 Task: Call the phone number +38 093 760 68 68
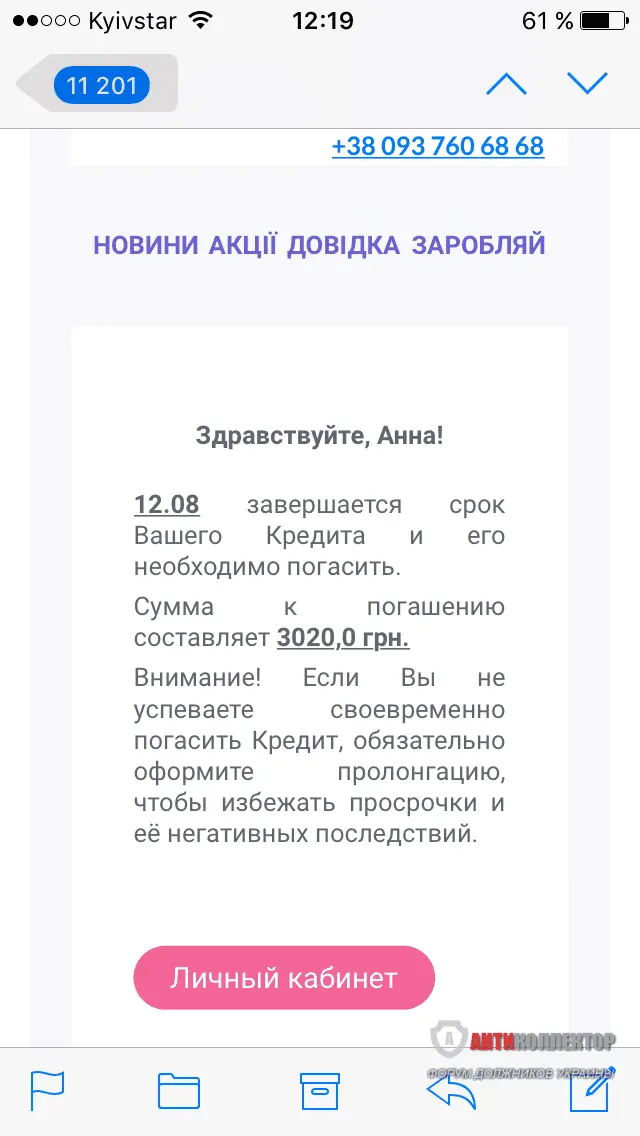(x=438, y=146)
